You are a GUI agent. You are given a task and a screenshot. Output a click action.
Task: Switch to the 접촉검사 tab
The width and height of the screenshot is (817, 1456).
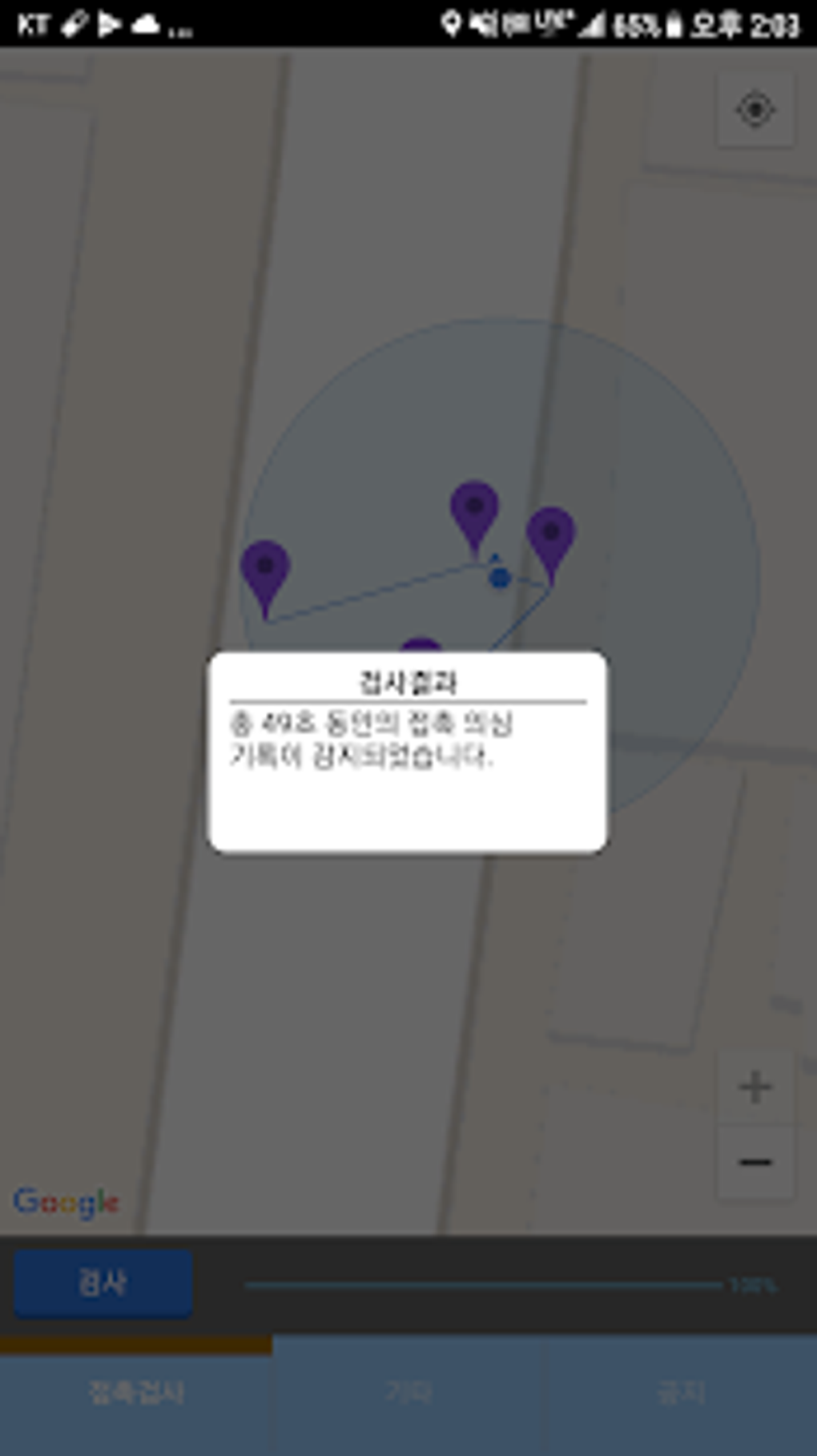click(136, 1393)
